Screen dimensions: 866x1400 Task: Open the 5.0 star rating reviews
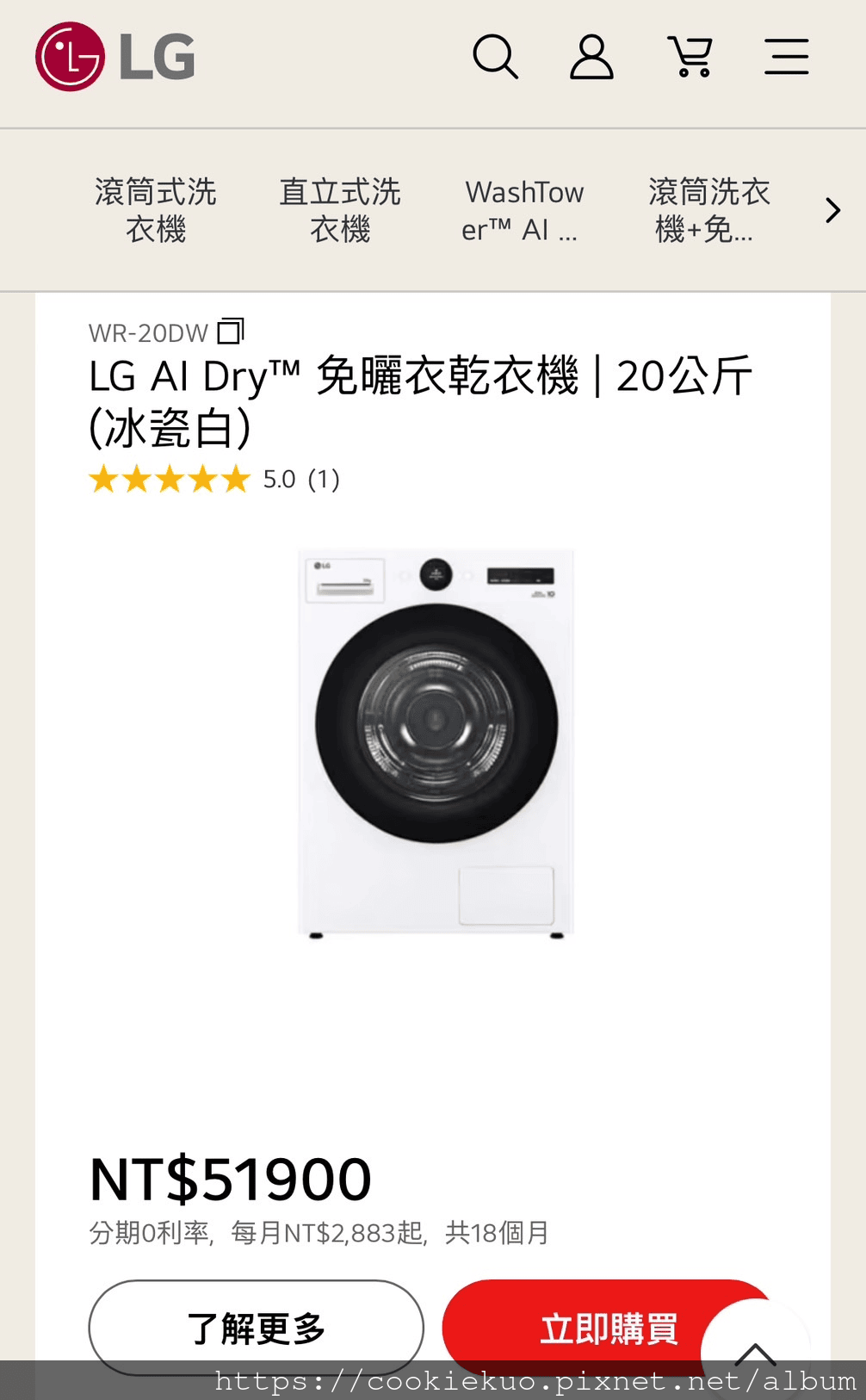[213, 479]
